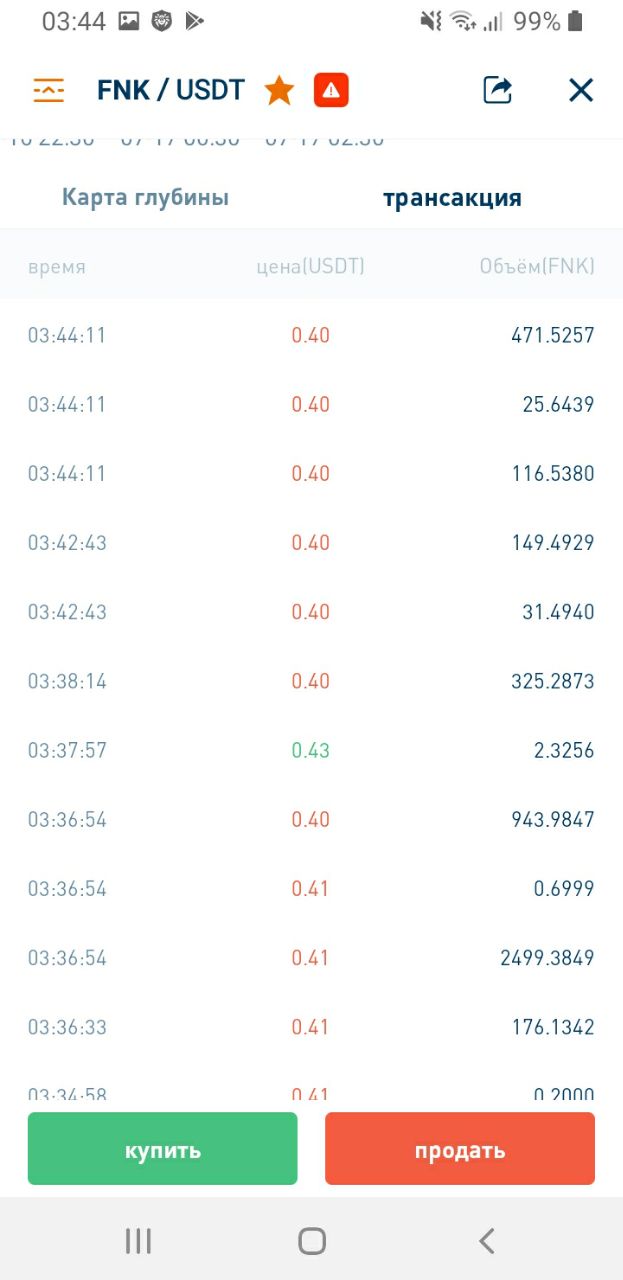Open the trading pair switcher menu icon
Viewport: 623px width, 1280px height.
48,90
